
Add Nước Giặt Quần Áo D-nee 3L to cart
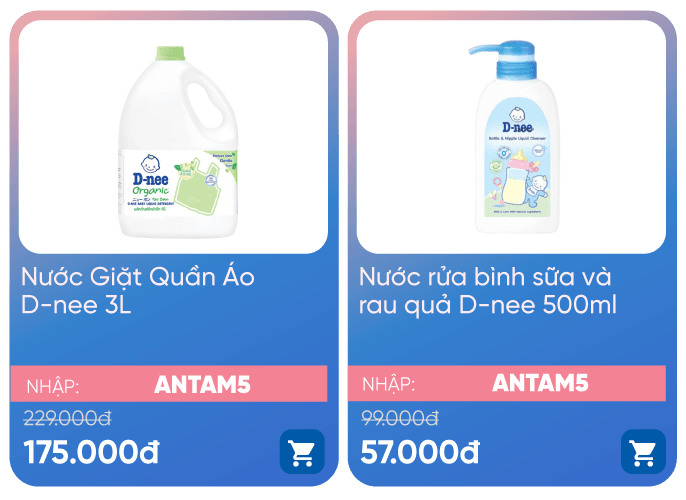point(301,452)
